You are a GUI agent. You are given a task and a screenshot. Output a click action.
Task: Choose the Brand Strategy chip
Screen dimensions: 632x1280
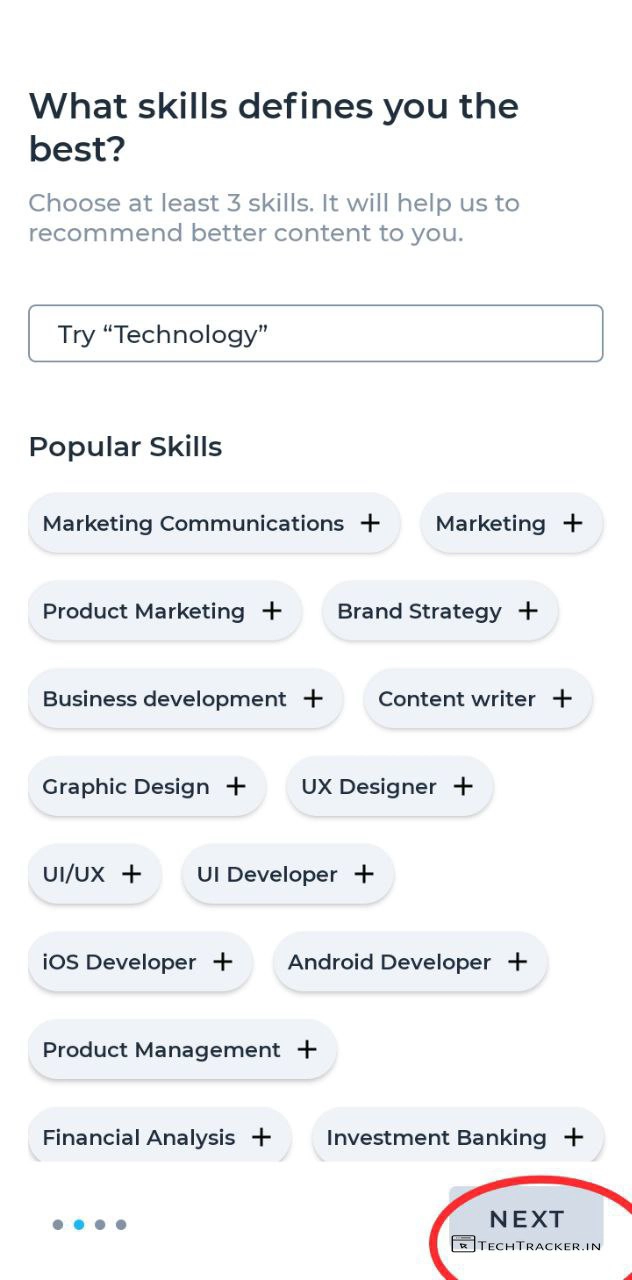pyautogui.click(x=439, y=611)
